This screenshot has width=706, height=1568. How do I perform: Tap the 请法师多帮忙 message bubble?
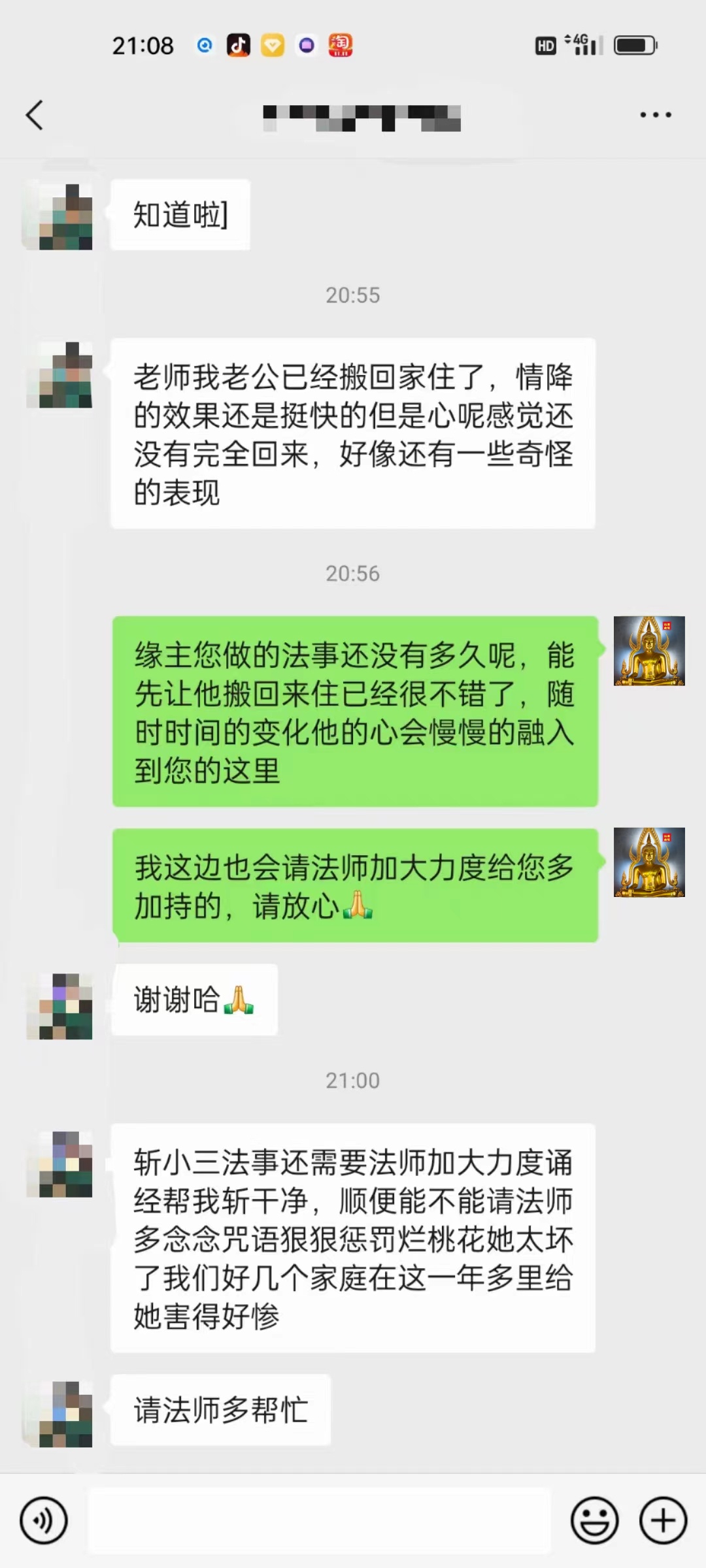[220, 1410]
